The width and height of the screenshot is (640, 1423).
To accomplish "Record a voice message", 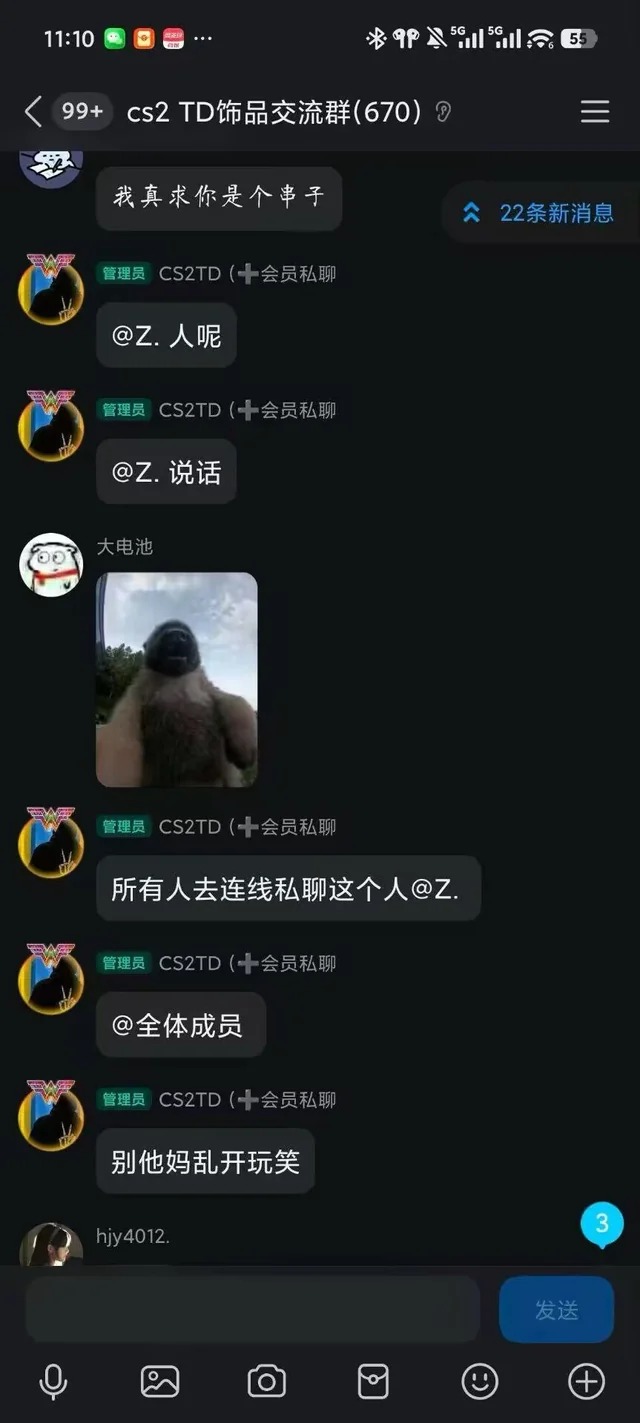I will pyautogui.click(x=53, y=1381).
